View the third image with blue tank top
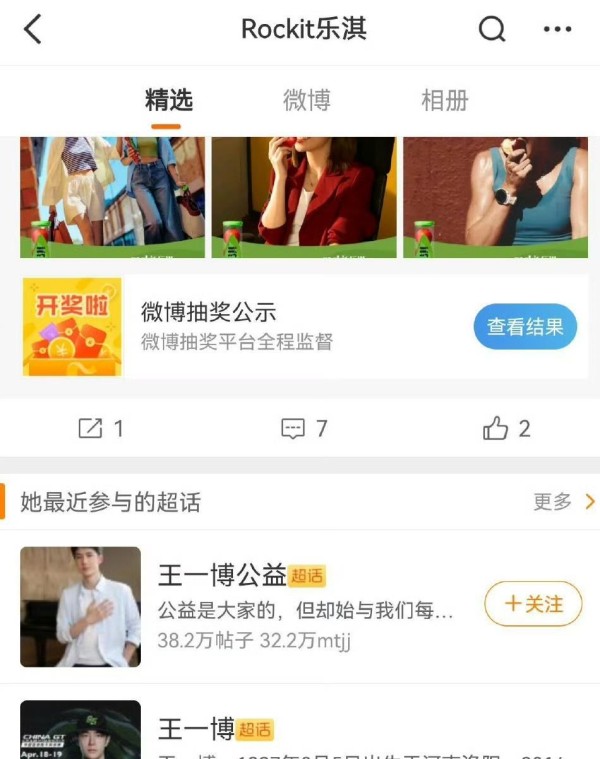Image resolution: width=600 pixels, height=759 pixels. pos(495,197)
